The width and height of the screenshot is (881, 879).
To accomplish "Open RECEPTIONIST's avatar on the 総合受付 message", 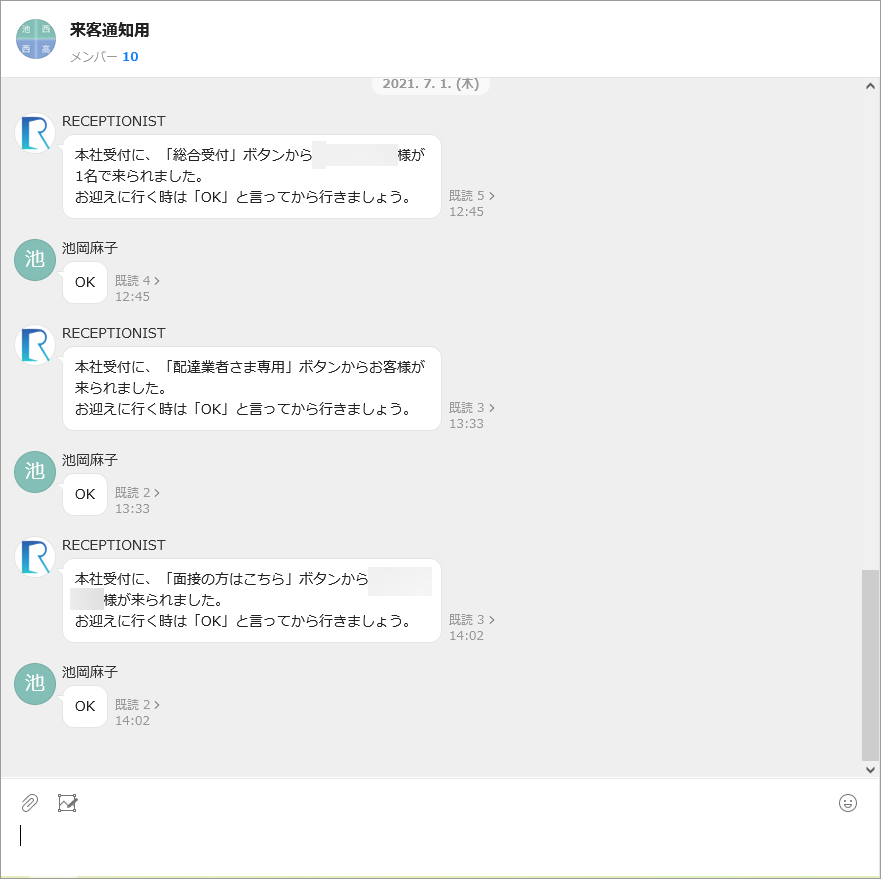I will 35,133.
